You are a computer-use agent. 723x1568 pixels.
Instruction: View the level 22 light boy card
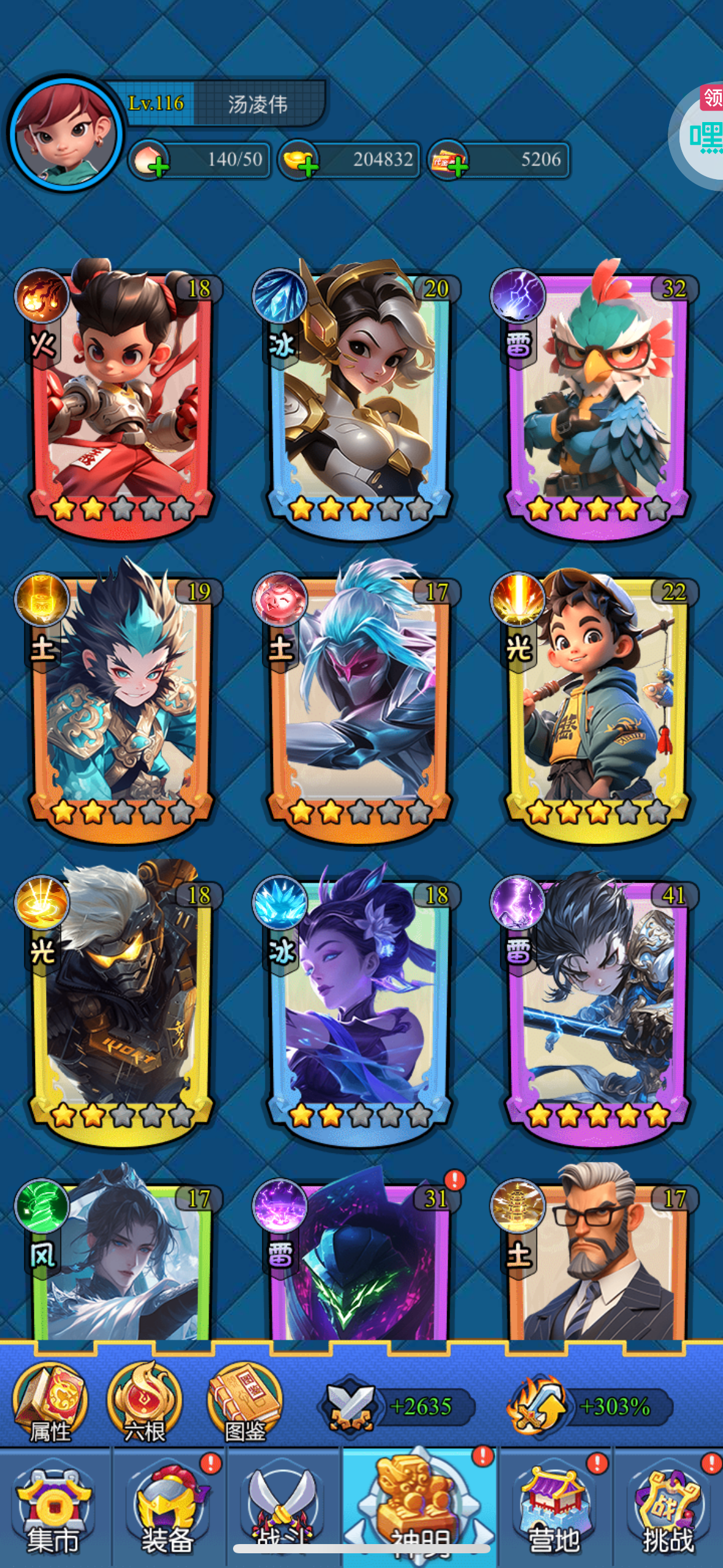pyautogui.click(x=598, y=702)
